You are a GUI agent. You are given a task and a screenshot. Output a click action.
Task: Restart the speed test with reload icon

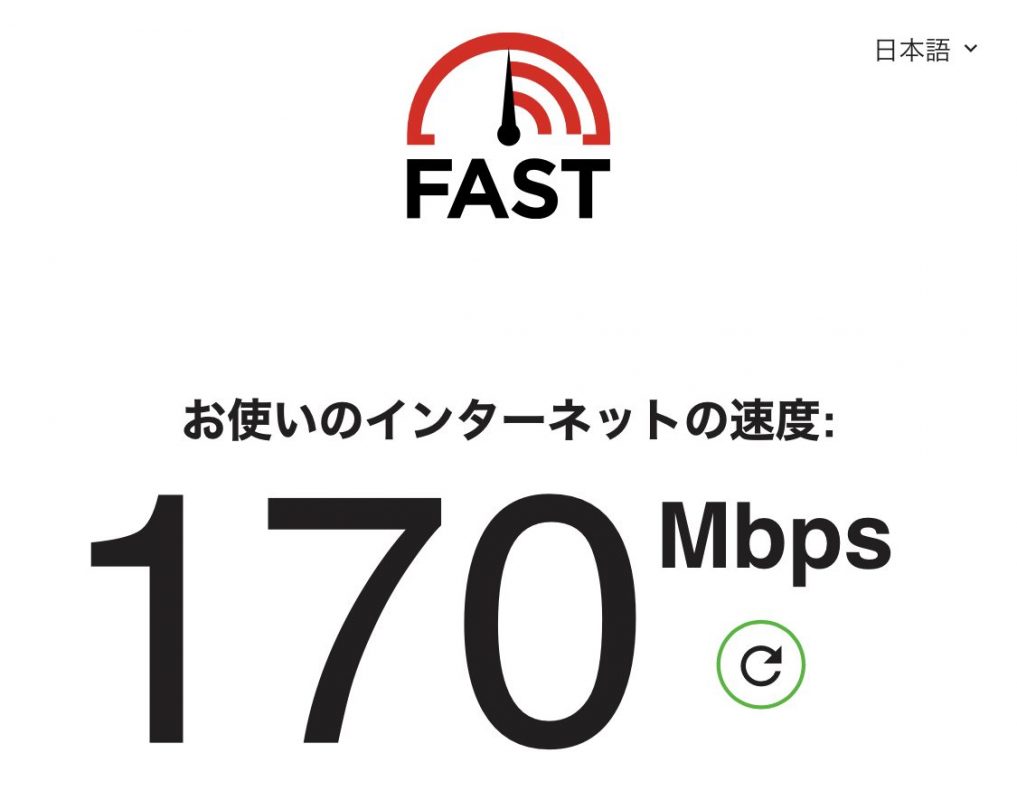tap(761, 665)
